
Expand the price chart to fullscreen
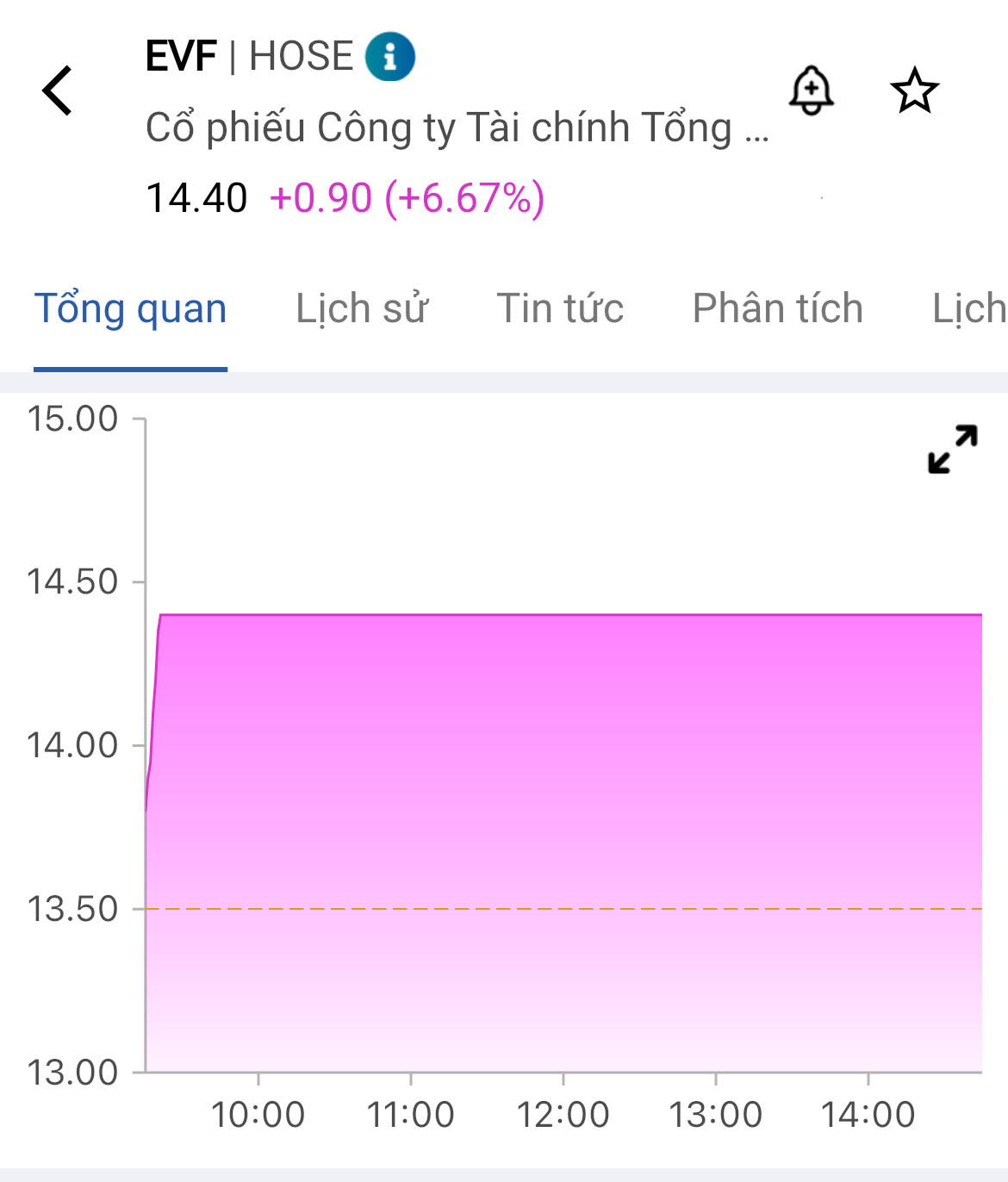tap(953, 449)
